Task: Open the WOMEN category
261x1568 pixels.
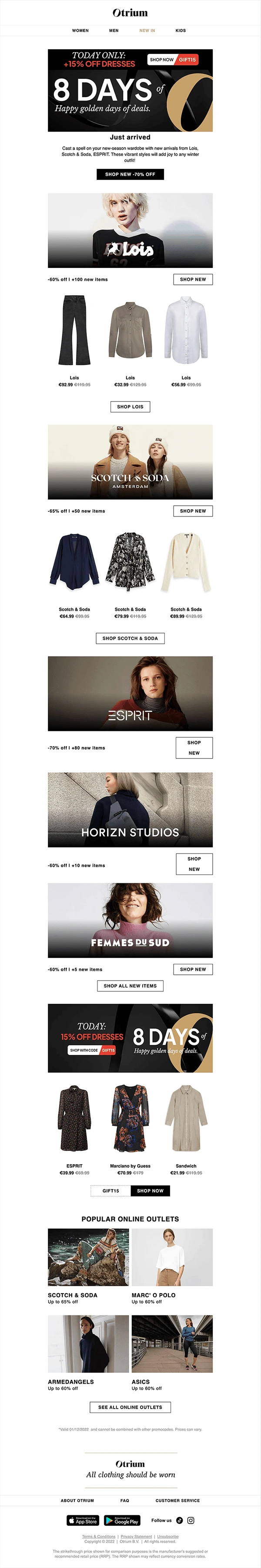Action: [80, 30]
